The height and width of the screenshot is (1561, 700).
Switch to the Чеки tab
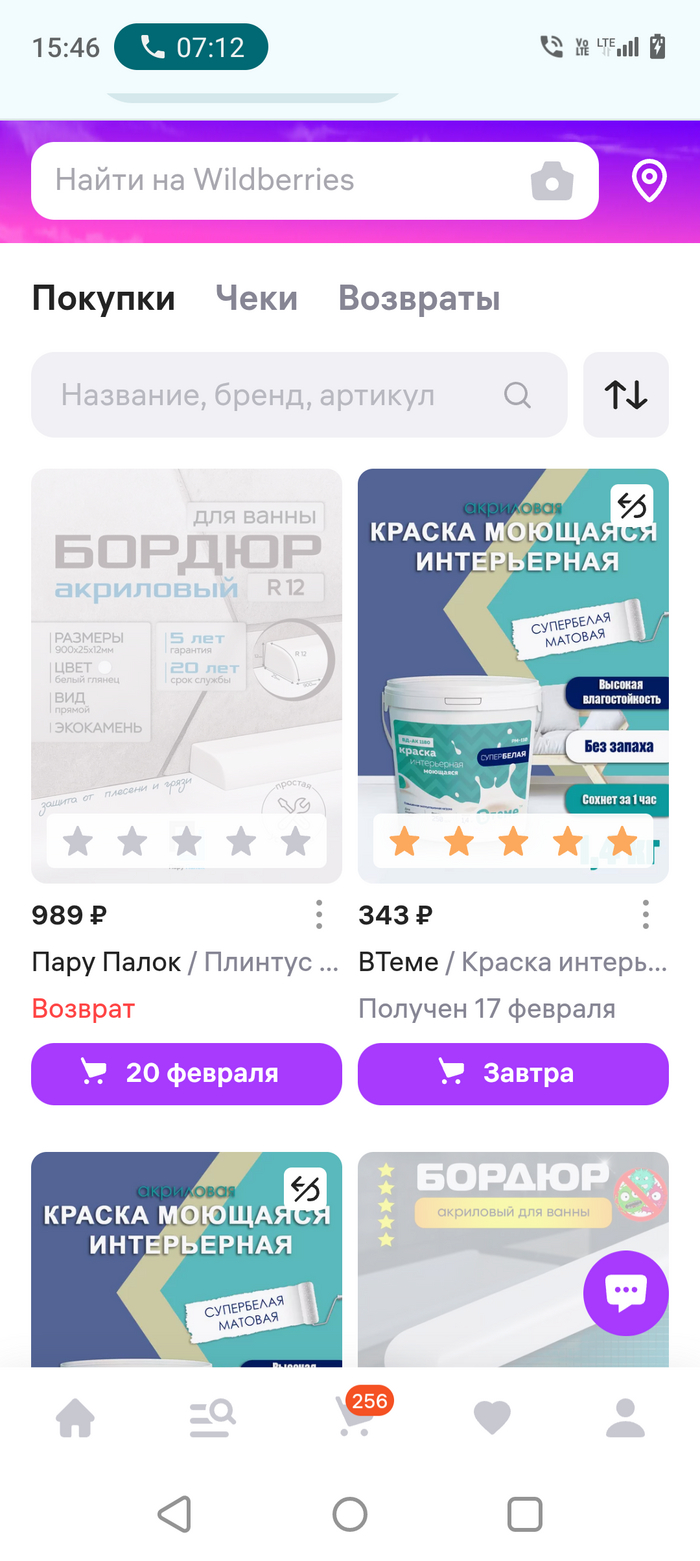click(257, 298)
